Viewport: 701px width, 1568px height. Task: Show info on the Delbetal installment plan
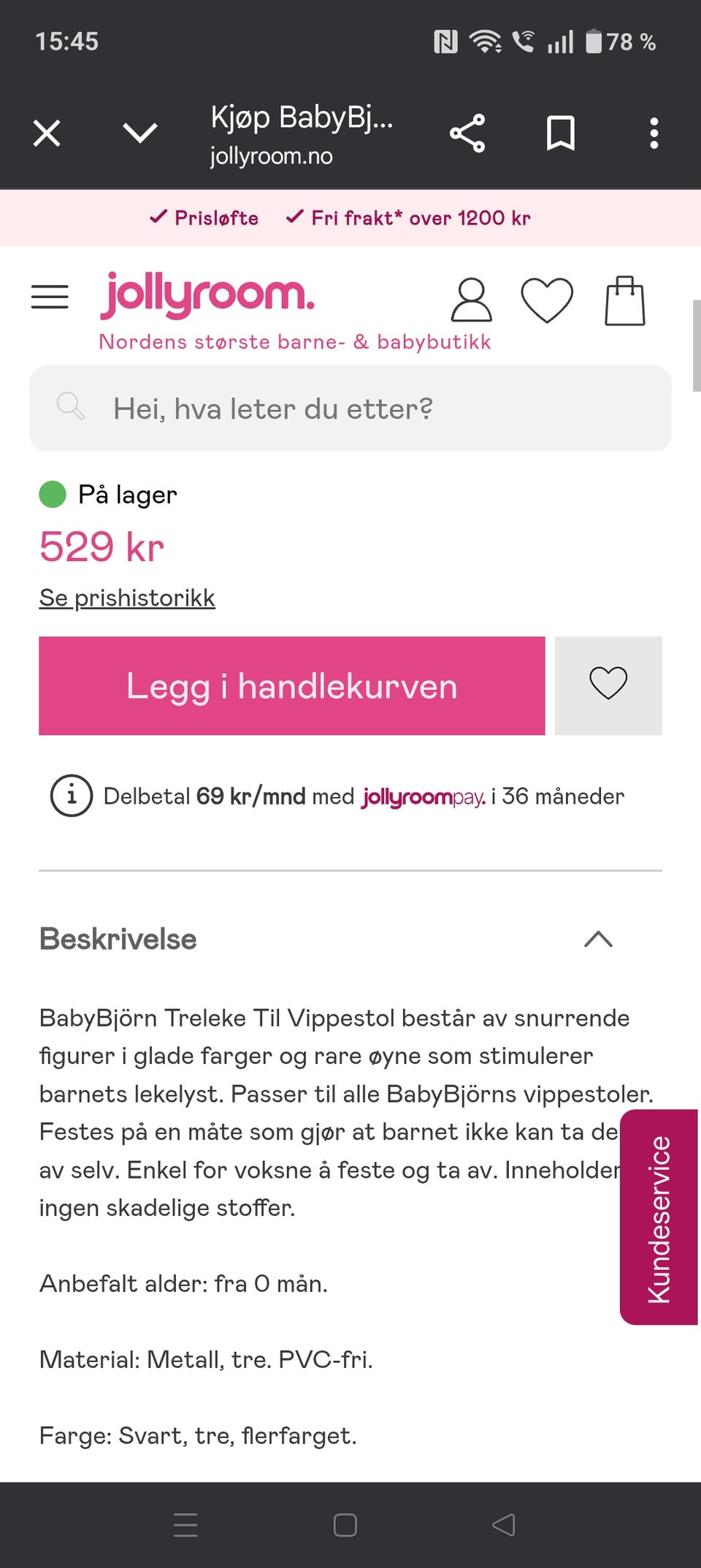tap(72, 796)
